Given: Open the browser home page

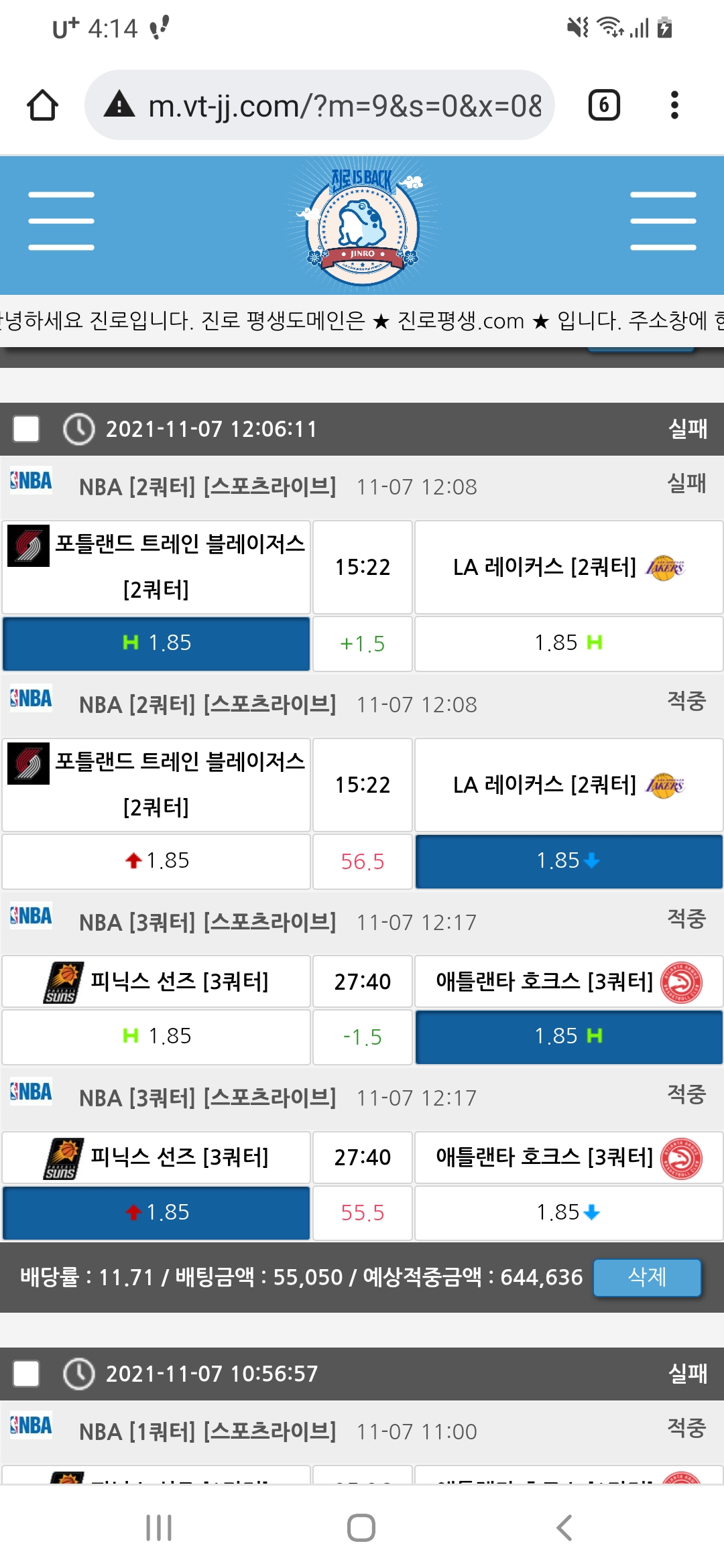Looking at the screenshot, I should [42, 105].
